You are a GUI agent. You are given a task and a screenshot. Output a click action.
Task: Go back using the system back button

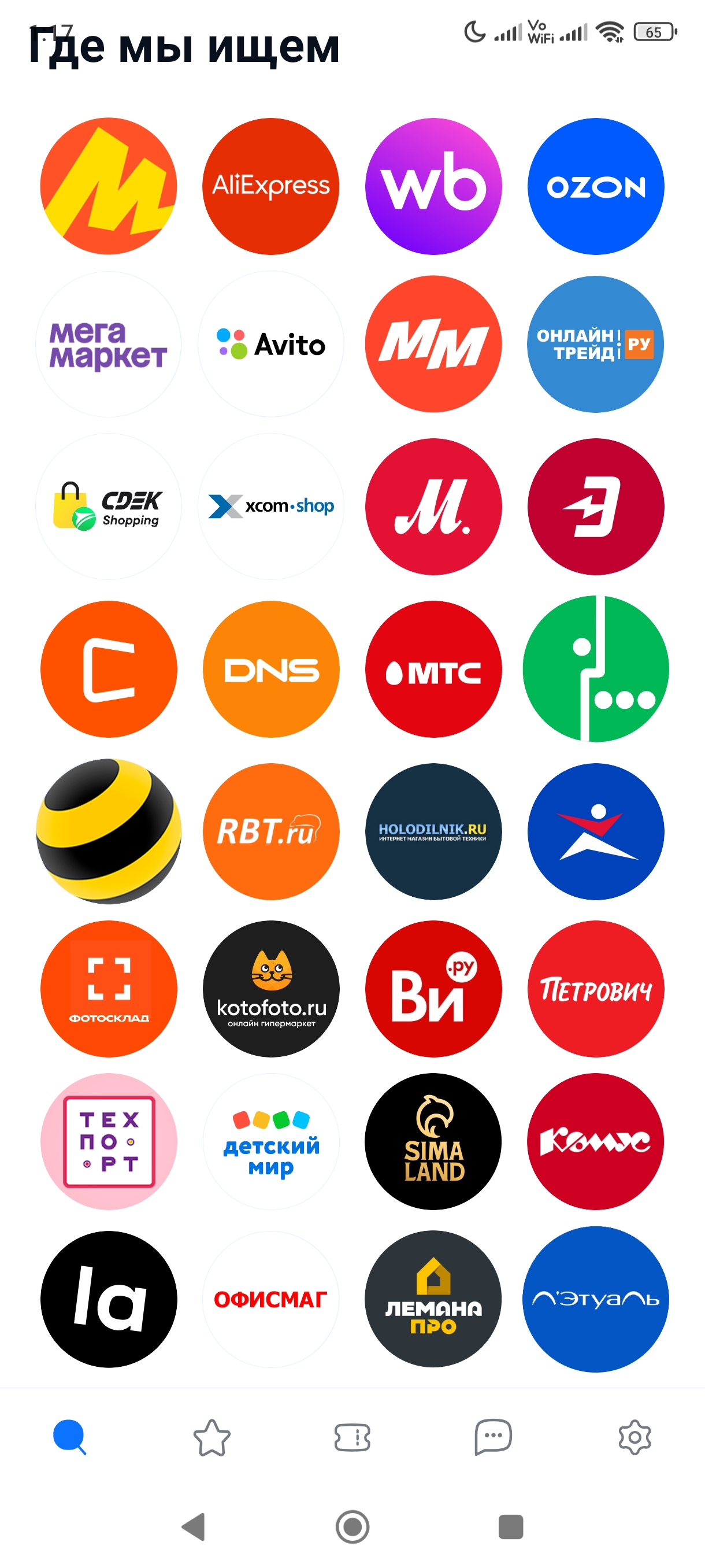[194, 1526]
